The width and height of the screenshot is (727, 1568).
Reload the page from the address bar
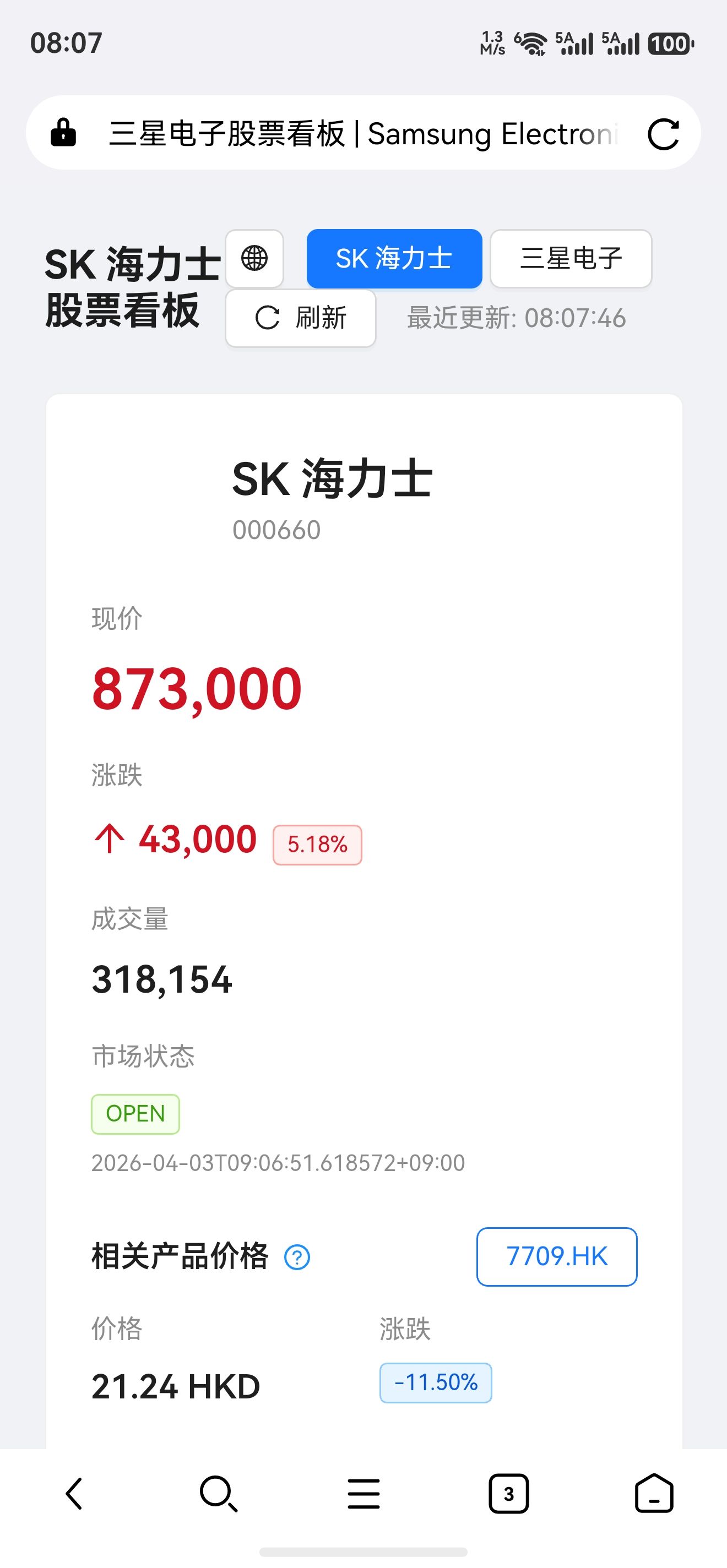point(663,134)
